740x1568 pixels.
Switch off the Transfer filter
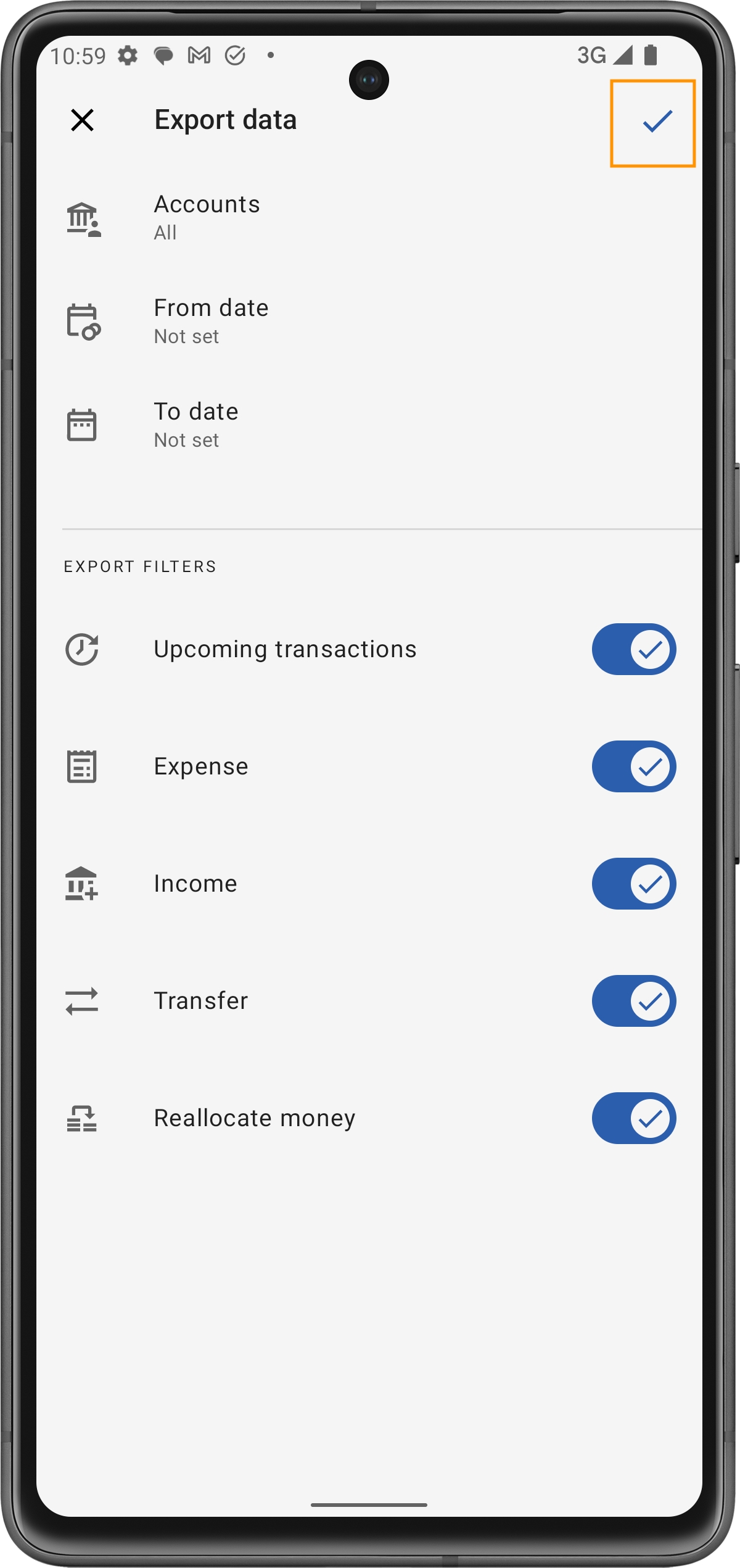tap(633, 1001)
